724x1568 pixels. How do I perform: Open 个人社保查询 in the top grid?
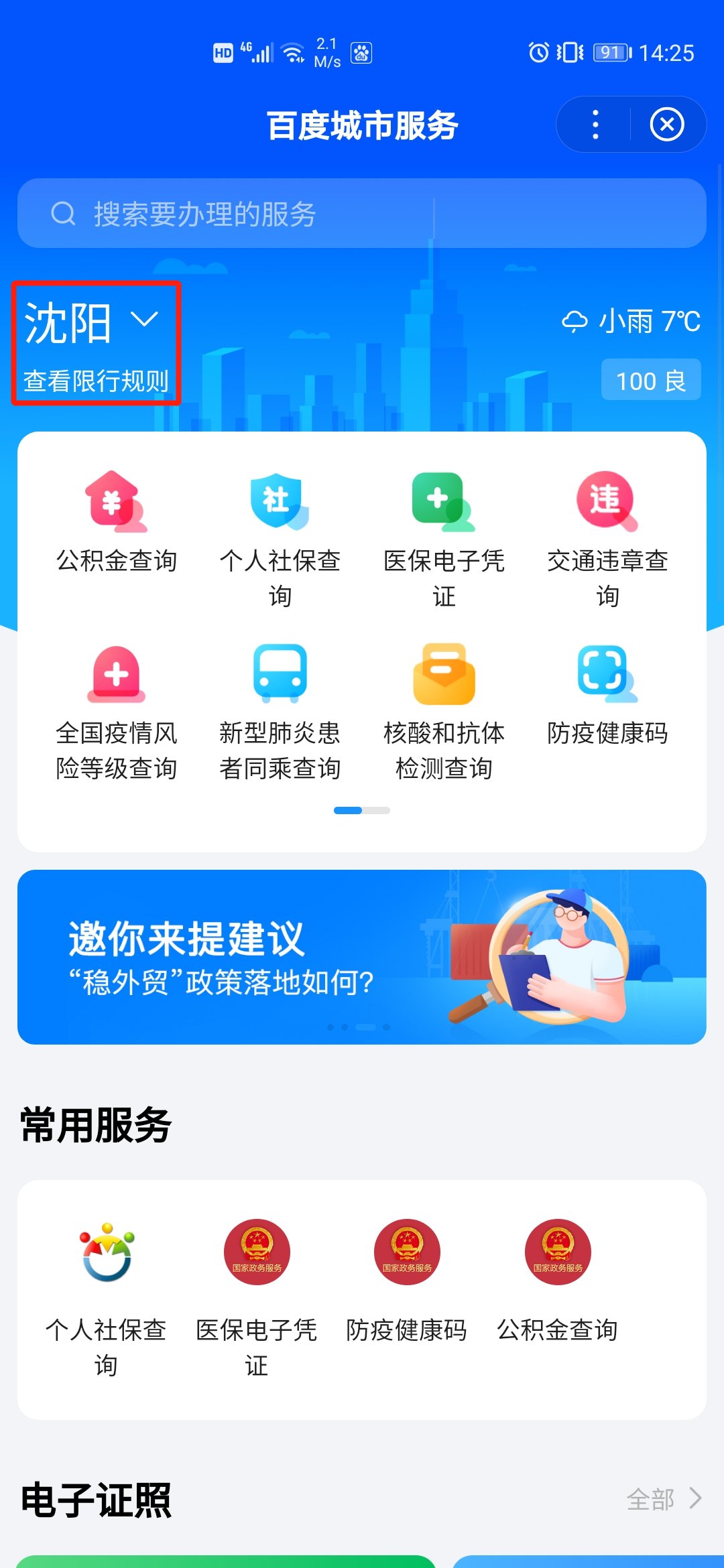pos(280,536)
